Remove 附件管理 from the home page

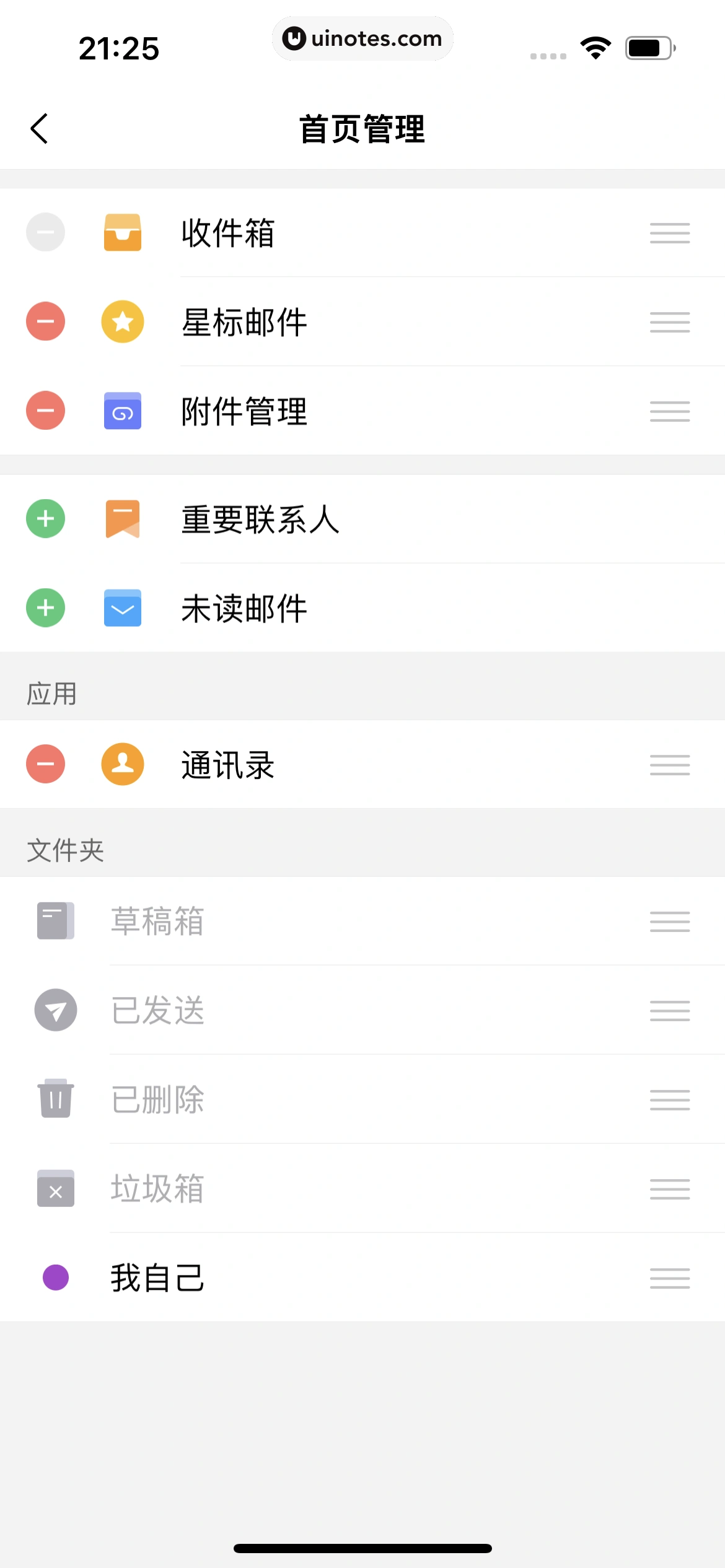45,411
